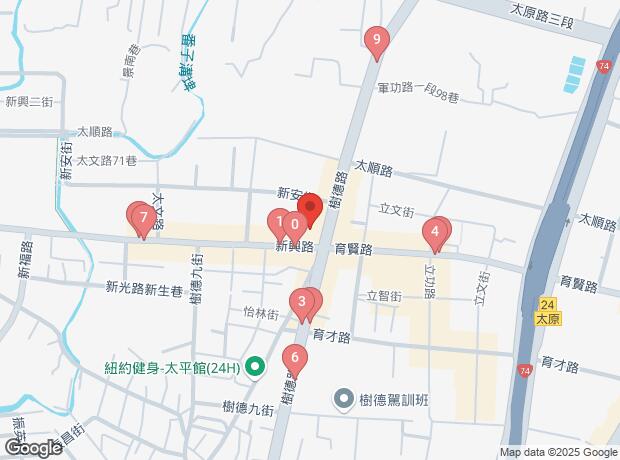The image size is (620, 460).
Task: Open the Google logo link
Action: [x=32, y=448]
